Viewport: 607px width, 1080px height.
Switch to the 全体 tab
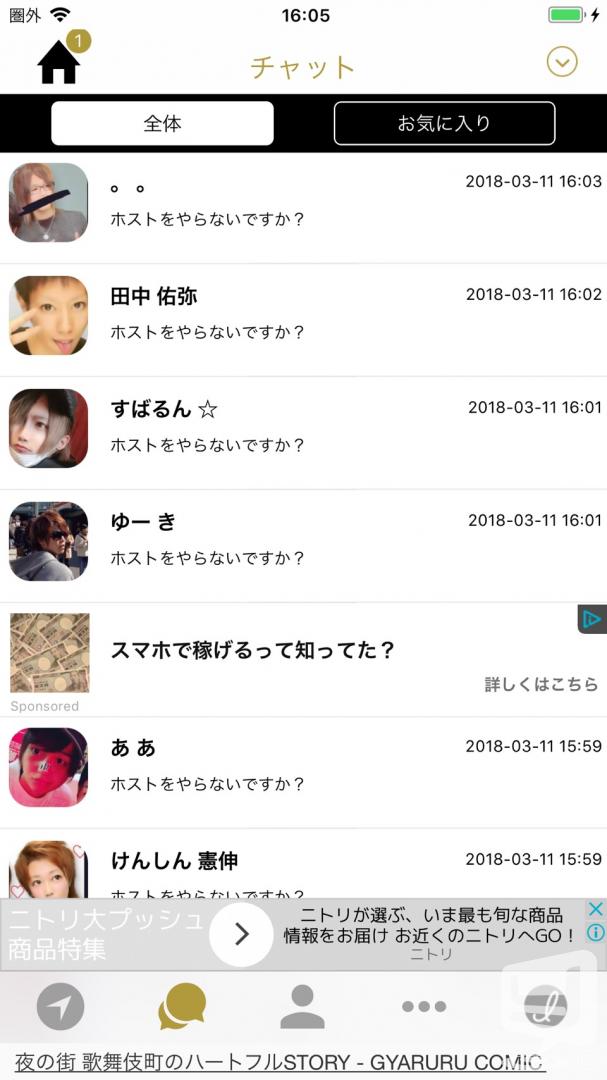pyautogui.click(x=163, y=123)
